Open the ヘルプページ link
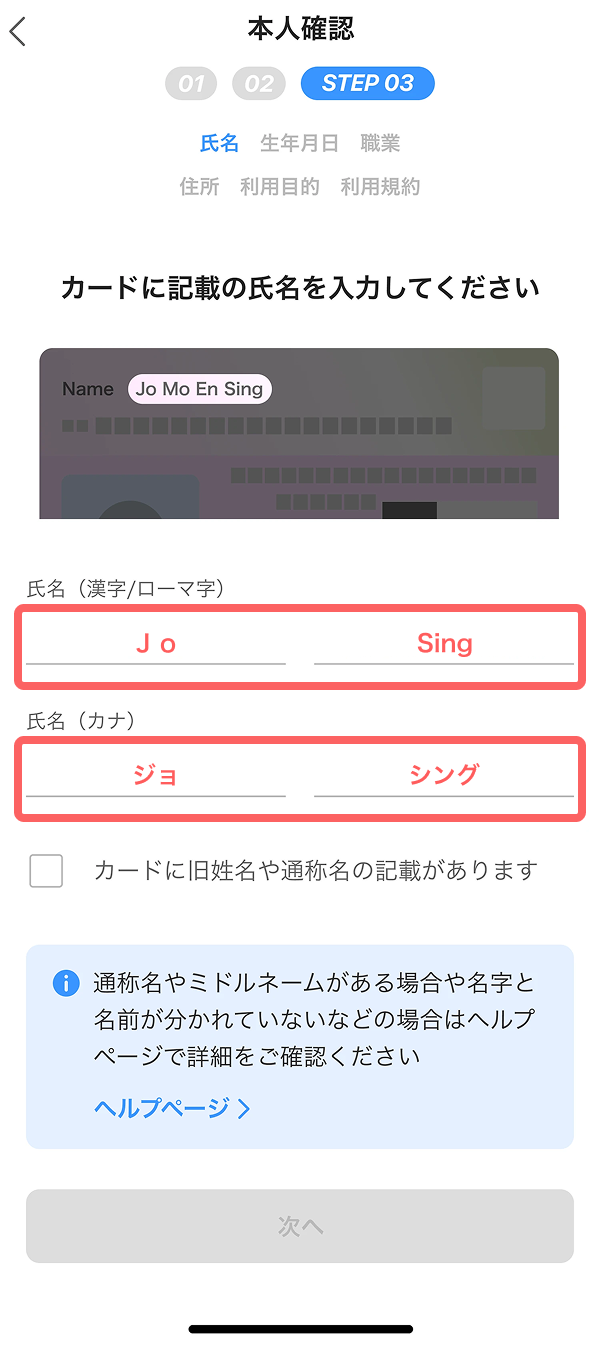 point(172,1107)
